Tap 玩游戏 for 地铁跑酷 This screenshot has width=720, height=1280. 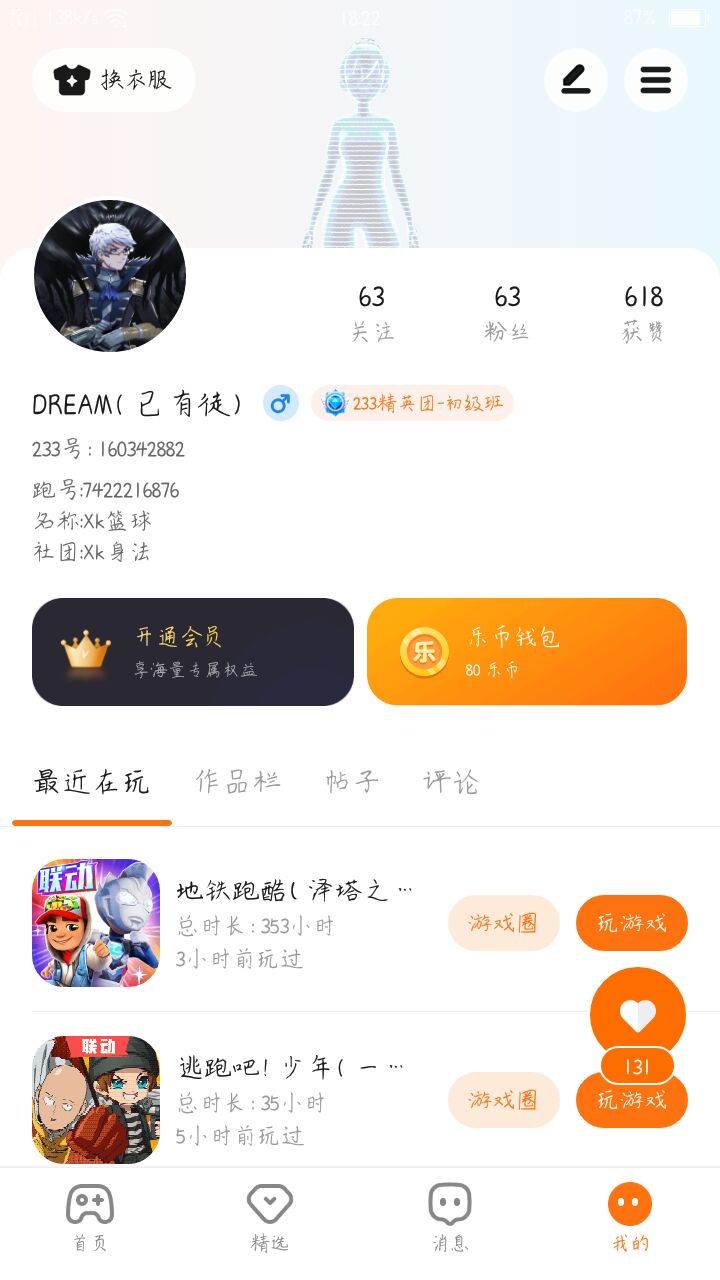(632, 923)
